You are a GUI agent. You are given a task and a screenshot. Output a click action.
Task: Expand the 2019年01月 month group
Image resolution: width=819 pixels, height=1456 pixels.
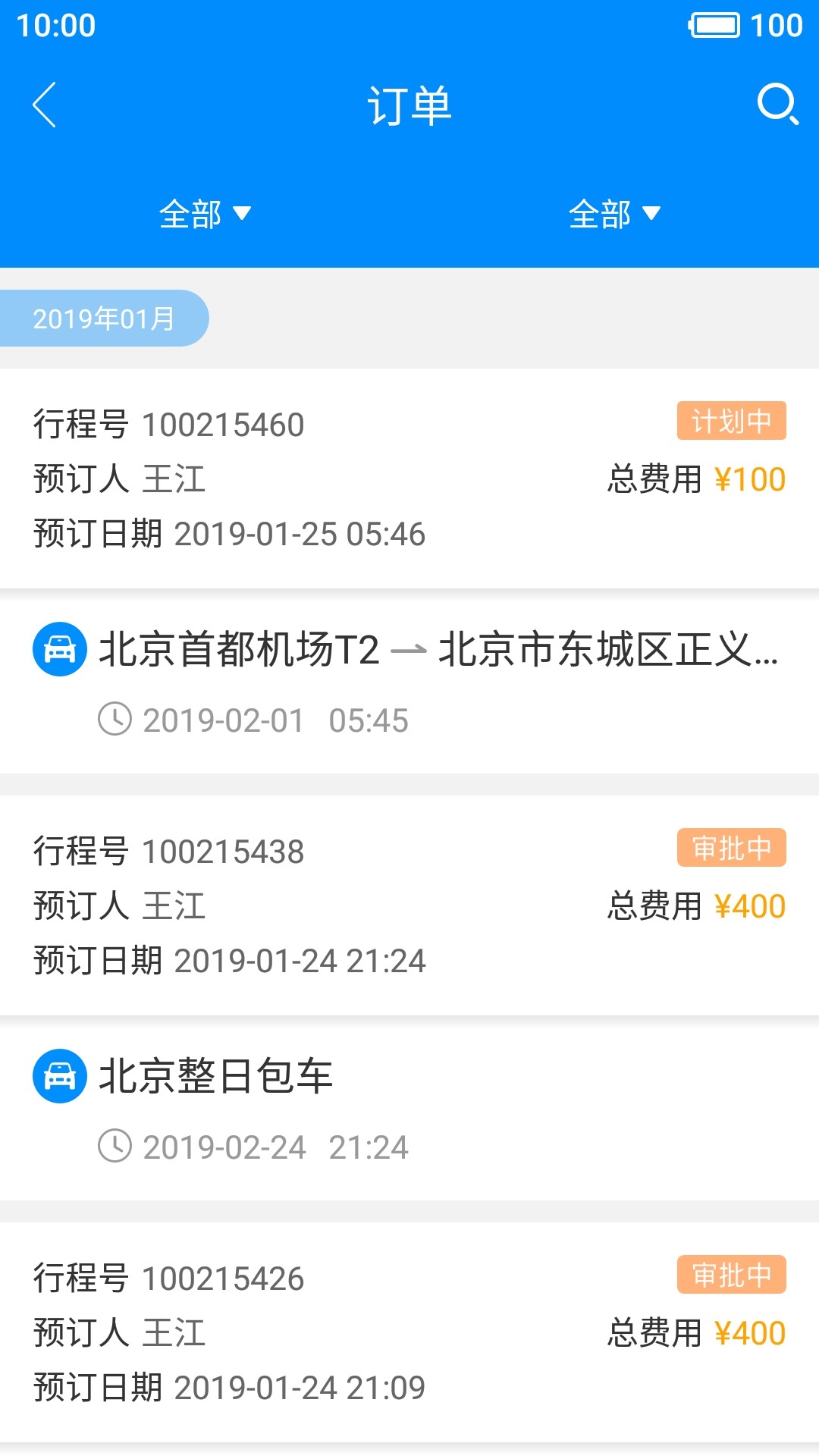(104, 318)
